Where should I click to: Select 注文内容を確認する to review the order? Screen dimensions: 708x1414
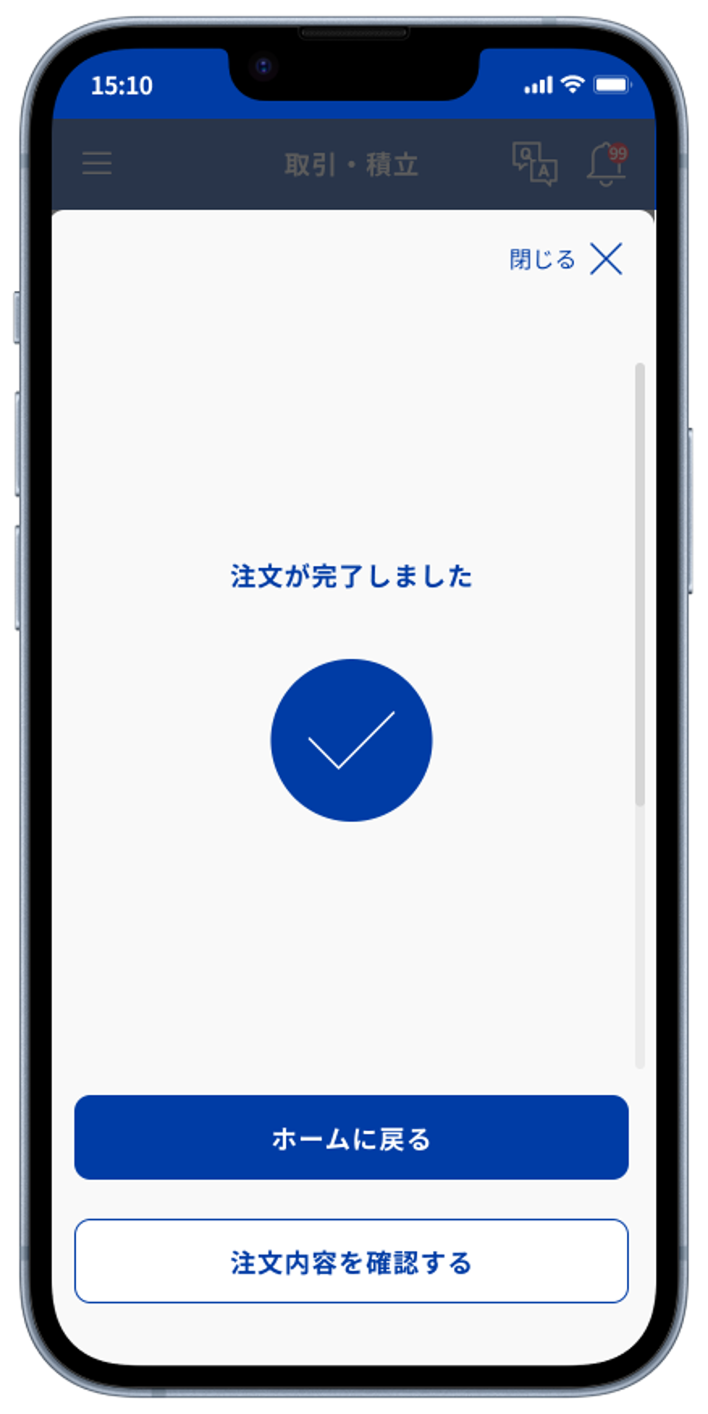pyautogui.click(x=351, y=1261)
